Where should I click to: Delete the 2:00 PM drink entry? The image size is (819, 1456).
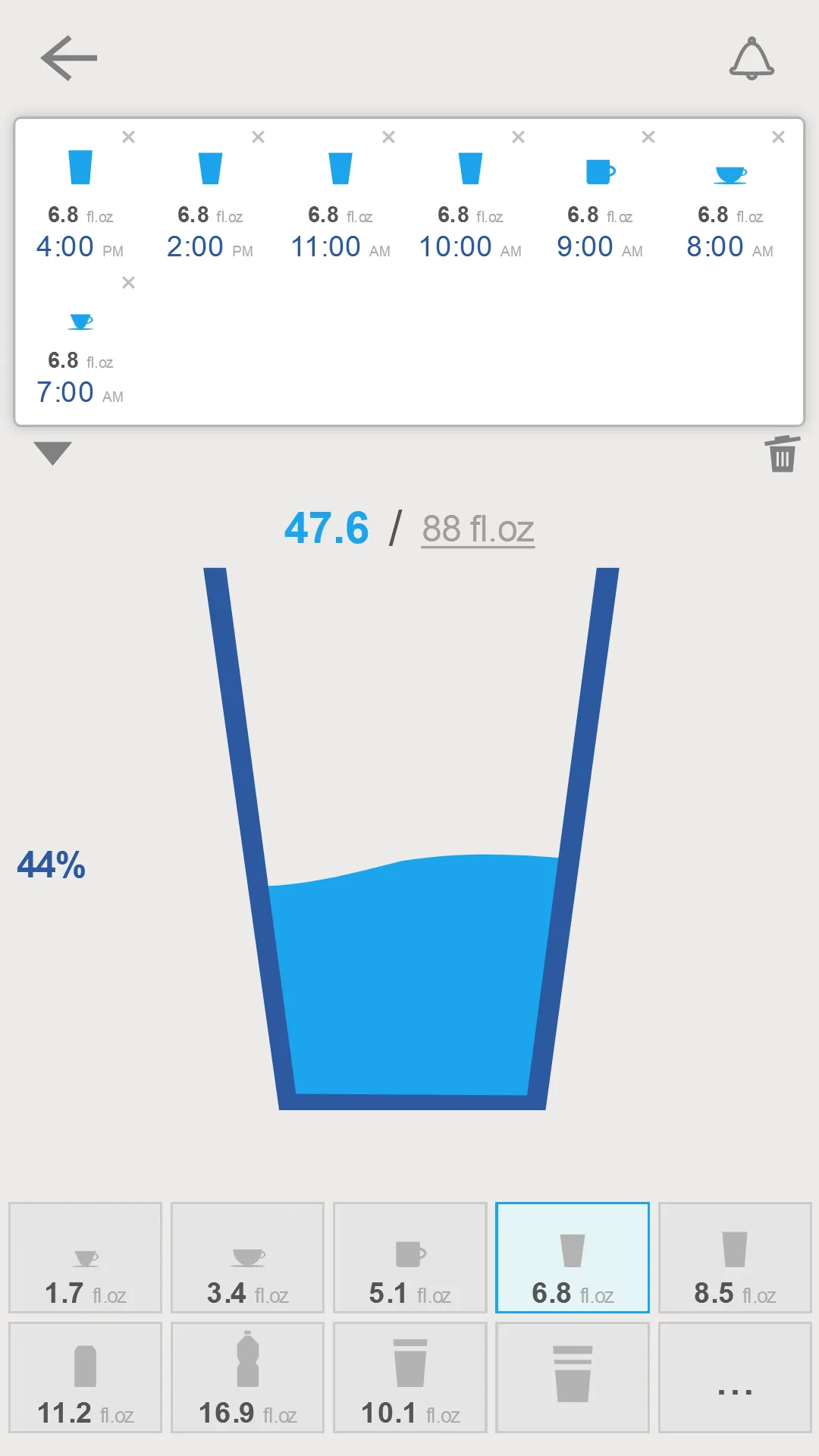[259, 137]
